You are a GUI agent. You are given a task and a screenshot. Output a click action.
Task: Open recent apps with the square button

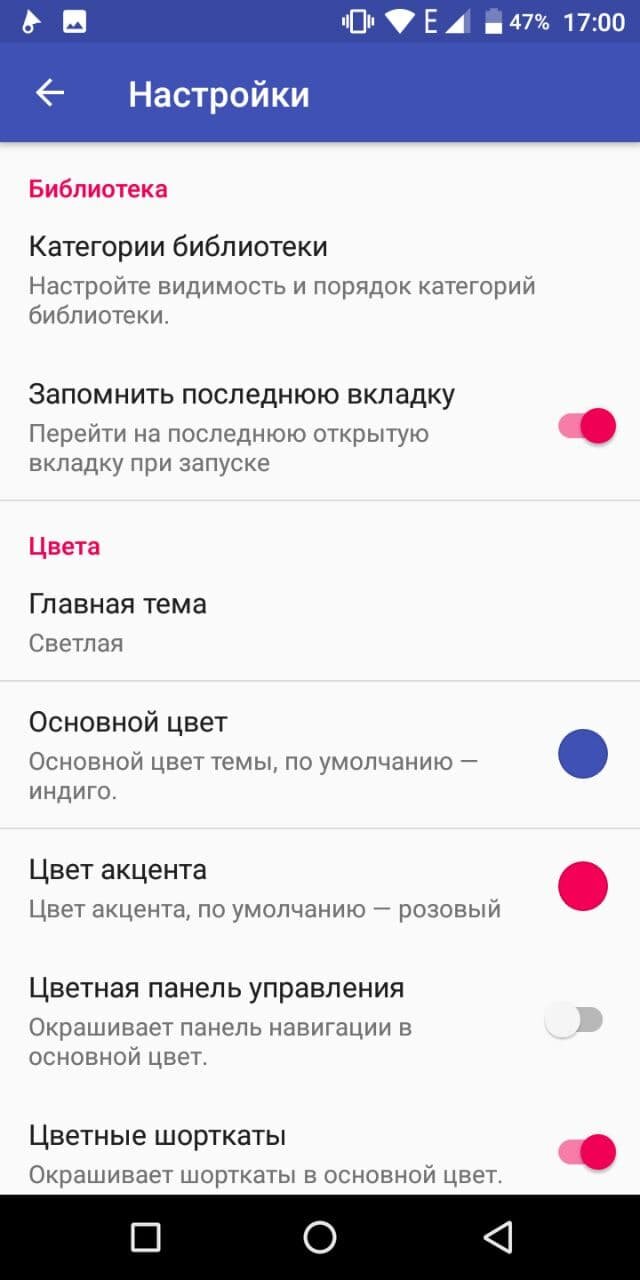click(x=146, y=1237)
